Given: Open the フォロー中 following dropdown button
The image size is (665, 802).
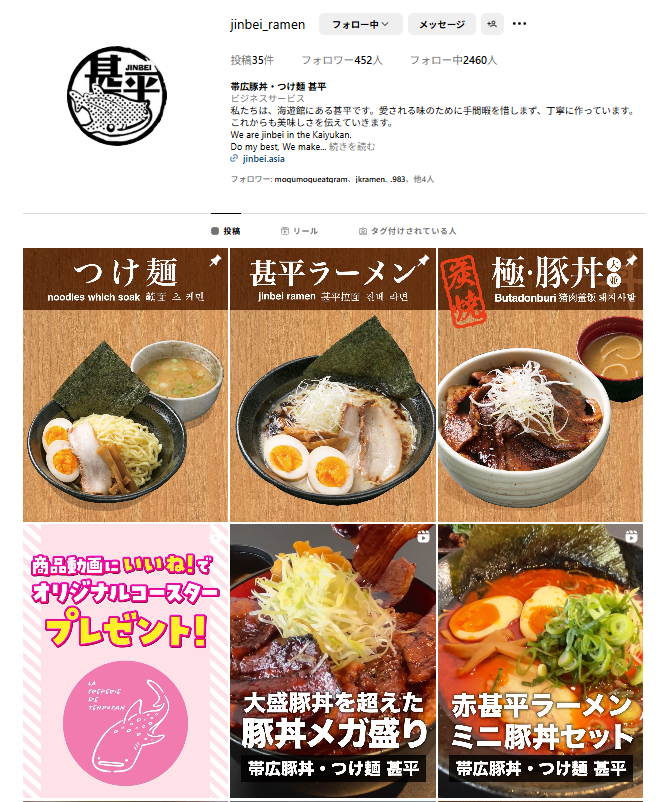Looking at the screenshot, I should 360,24.
